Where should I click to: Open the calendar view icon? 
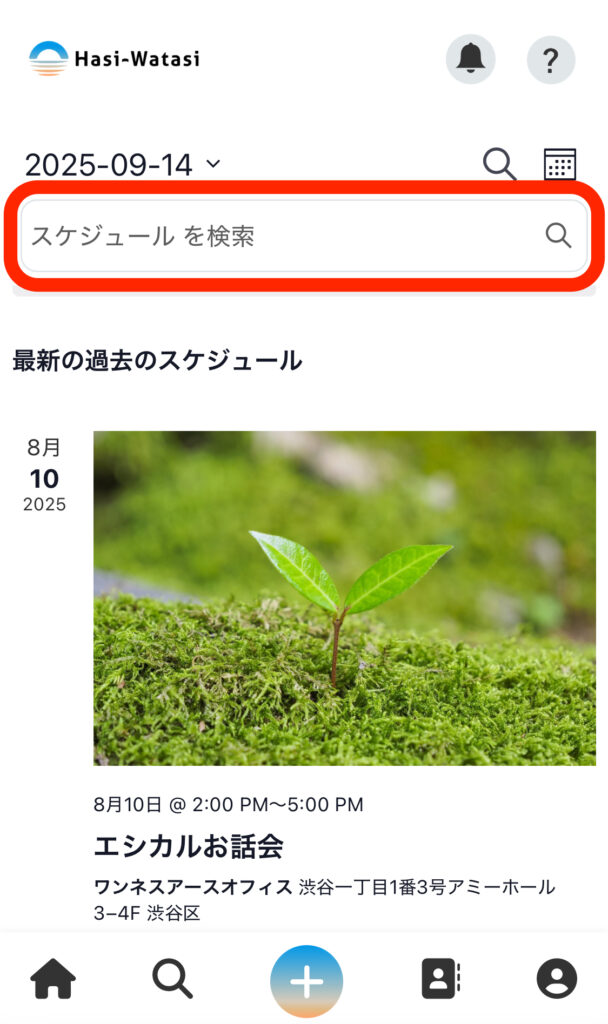[560, 164]
